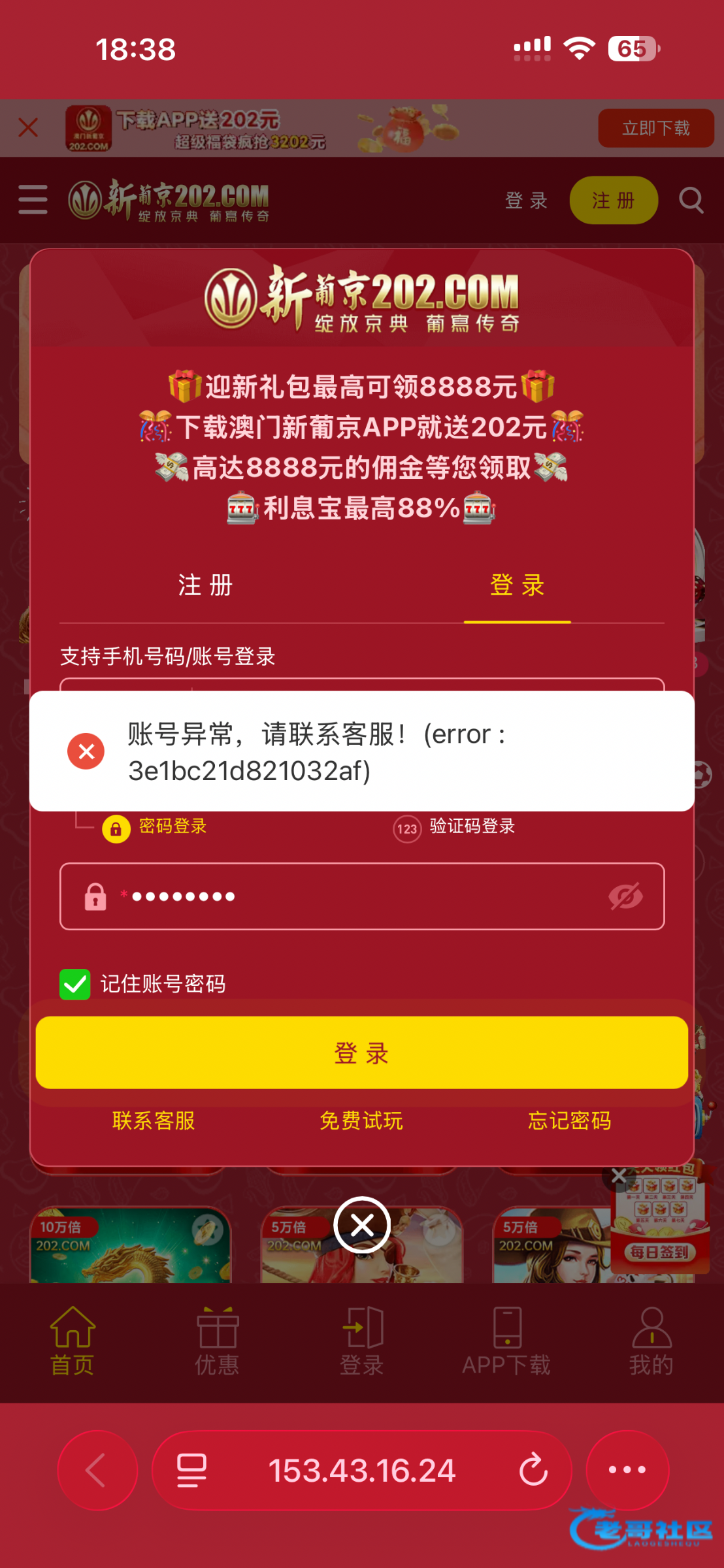Open 忘记密码 link

(569, 1121)
